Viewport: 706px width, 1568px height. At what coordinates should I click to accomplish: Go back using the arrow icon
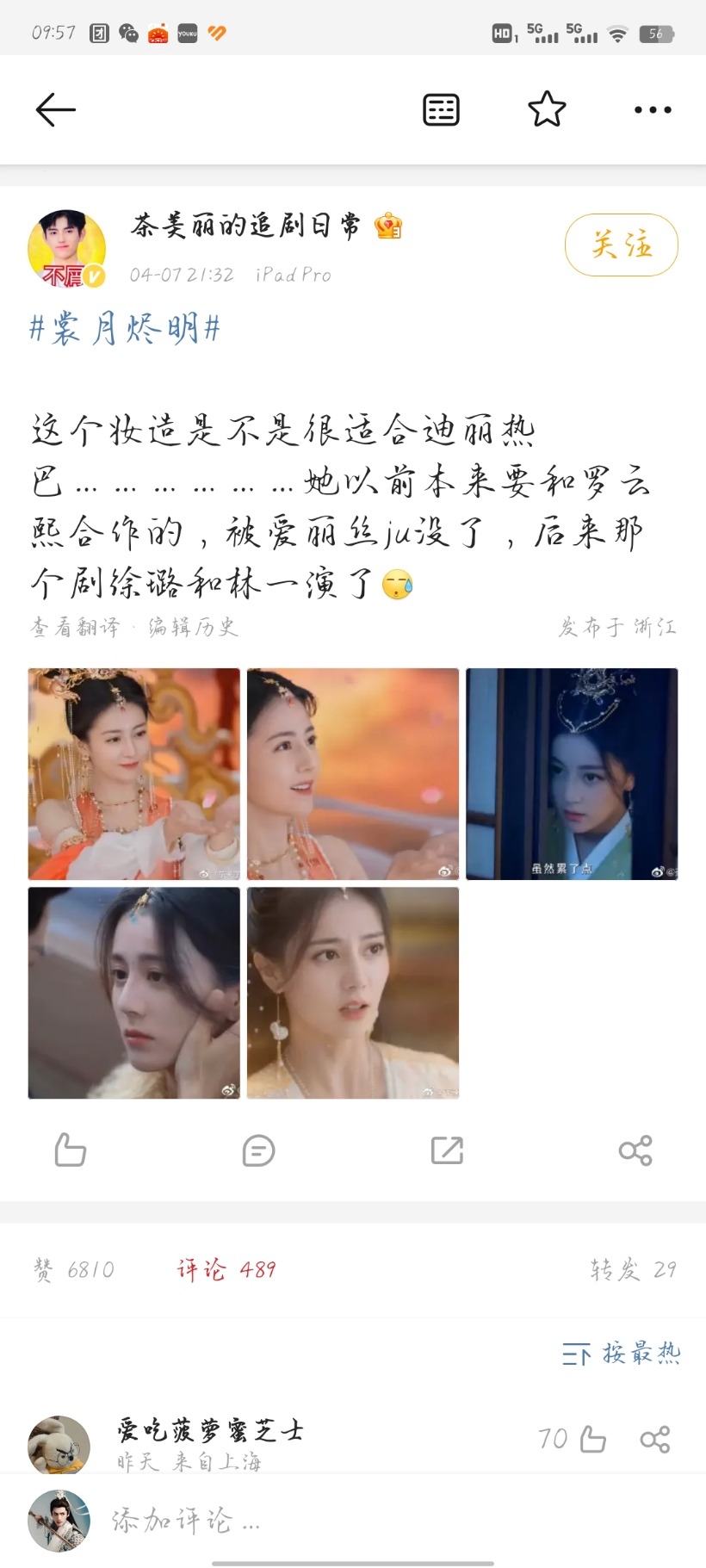(x=56, y=110)
